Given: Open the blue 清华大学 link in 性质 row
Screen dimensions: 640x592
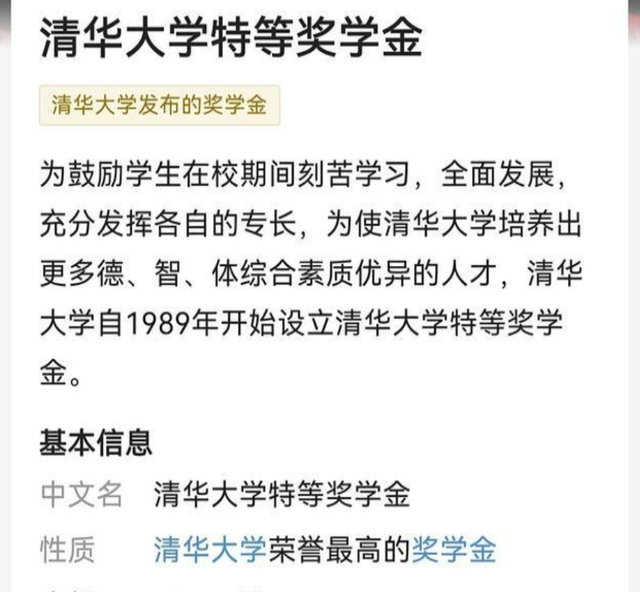Looking at the screenshot, I should coord(210,549).
